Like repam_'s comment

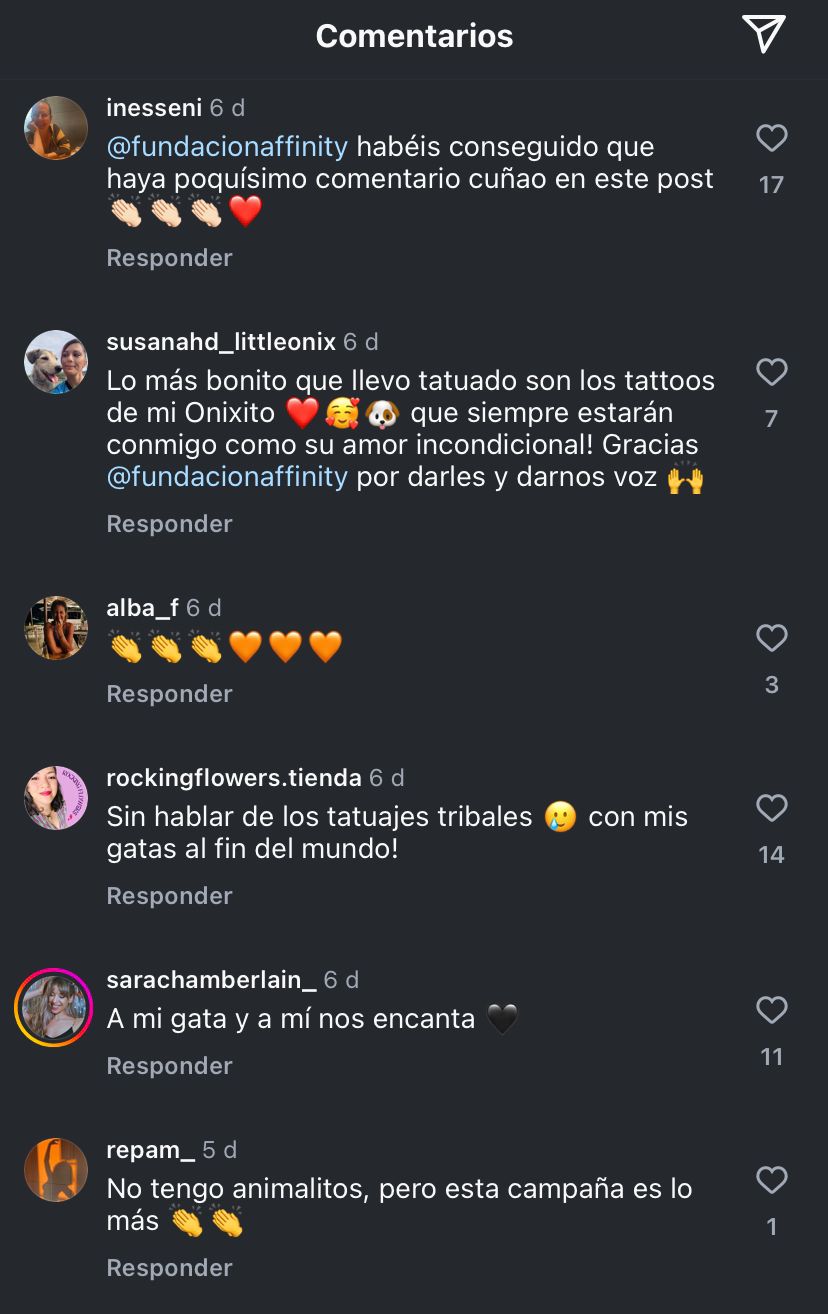point(771,1180)
